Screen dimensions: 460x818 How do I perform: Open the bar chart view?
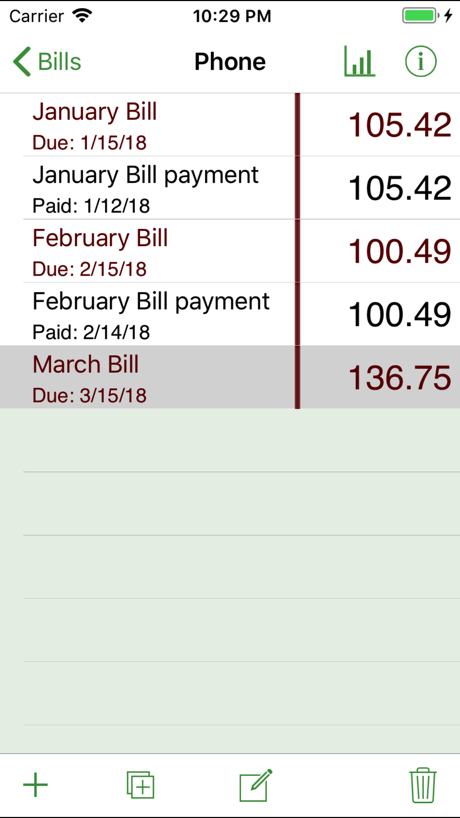[359, 62]
